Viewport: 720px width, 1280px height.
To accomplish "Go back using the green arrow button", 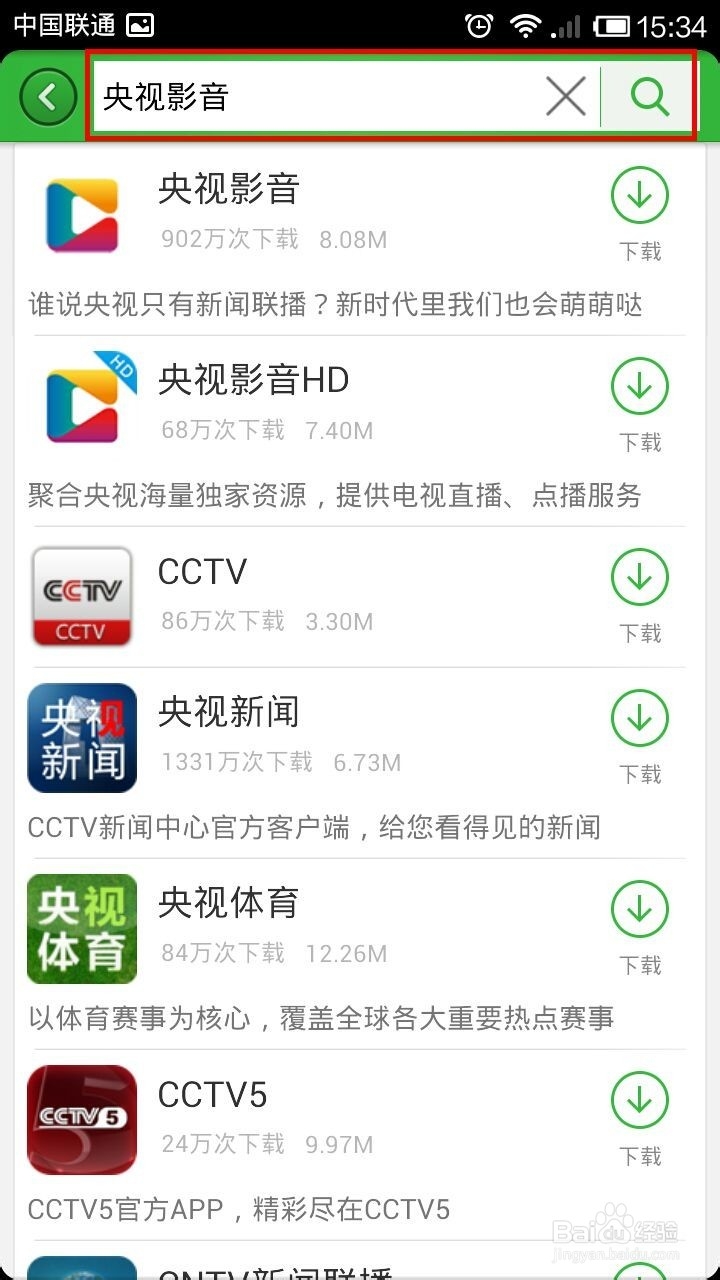I will (x=47, y=97).
